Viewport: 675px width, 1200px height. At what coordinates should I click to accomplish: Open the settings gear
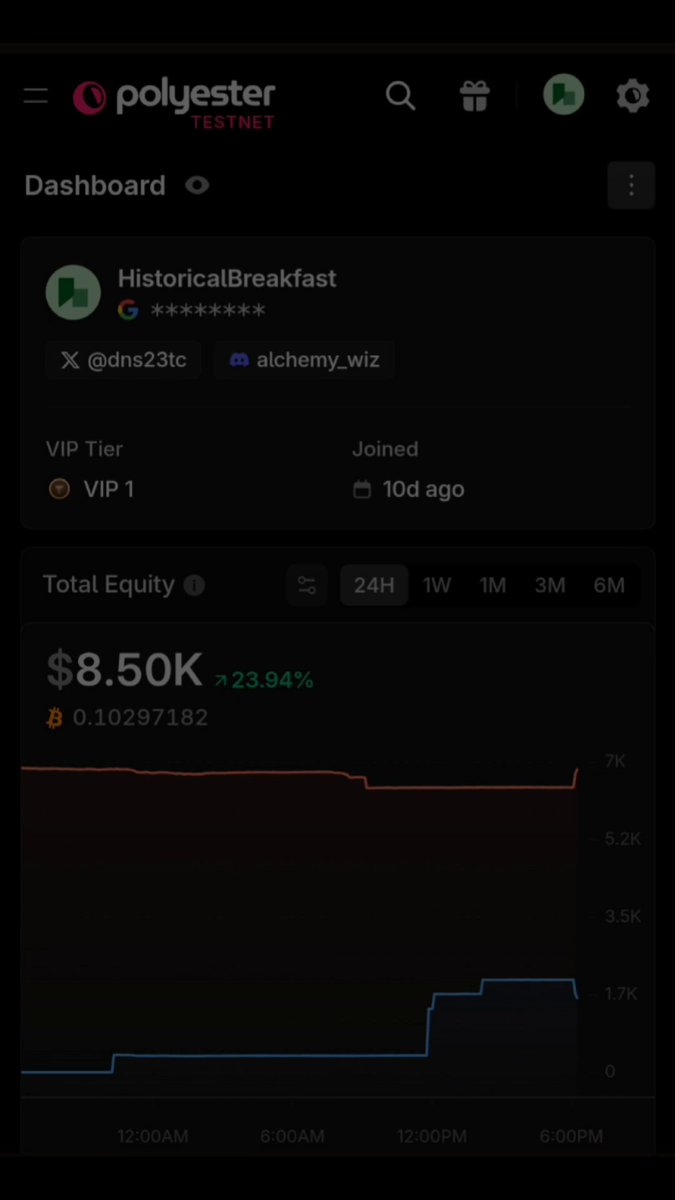point(632,96)
